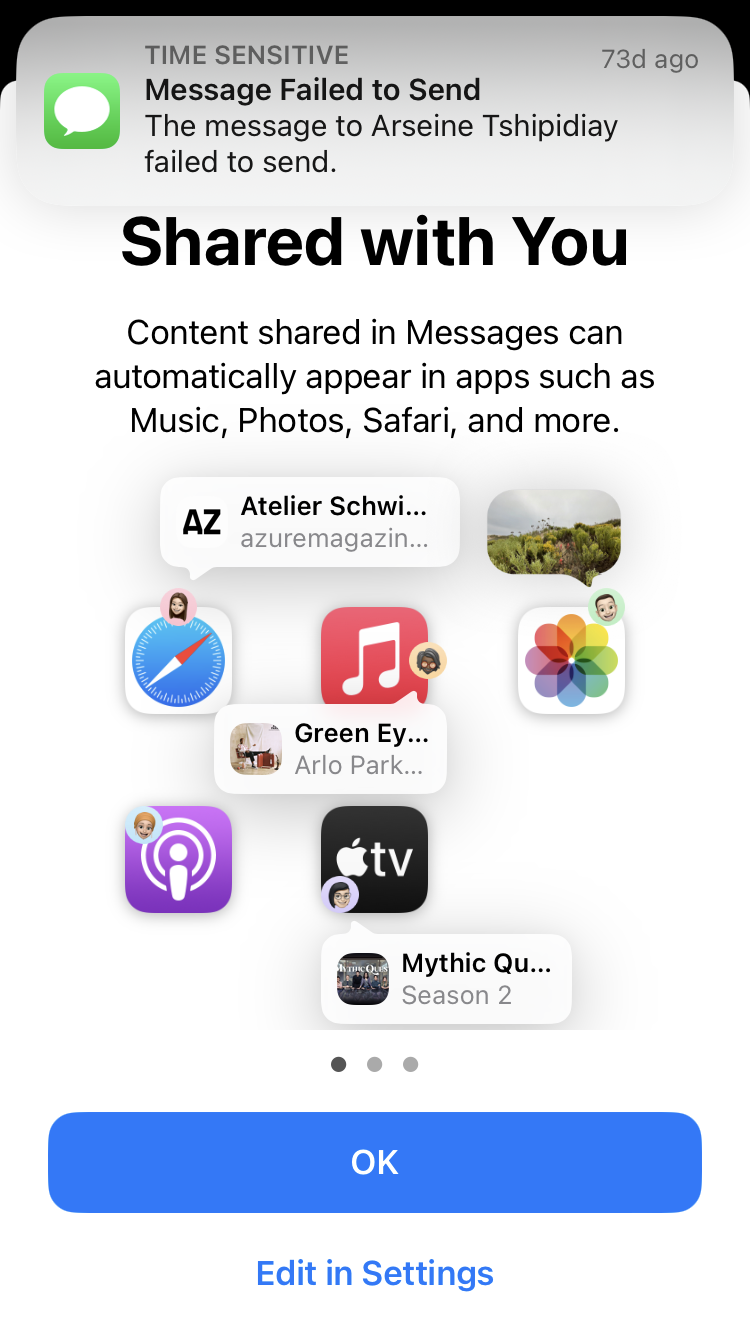The height and width of the screenshot is (1334, 750).
Task: Open the Message Failed to Send notification
Action: click(375, 110)
